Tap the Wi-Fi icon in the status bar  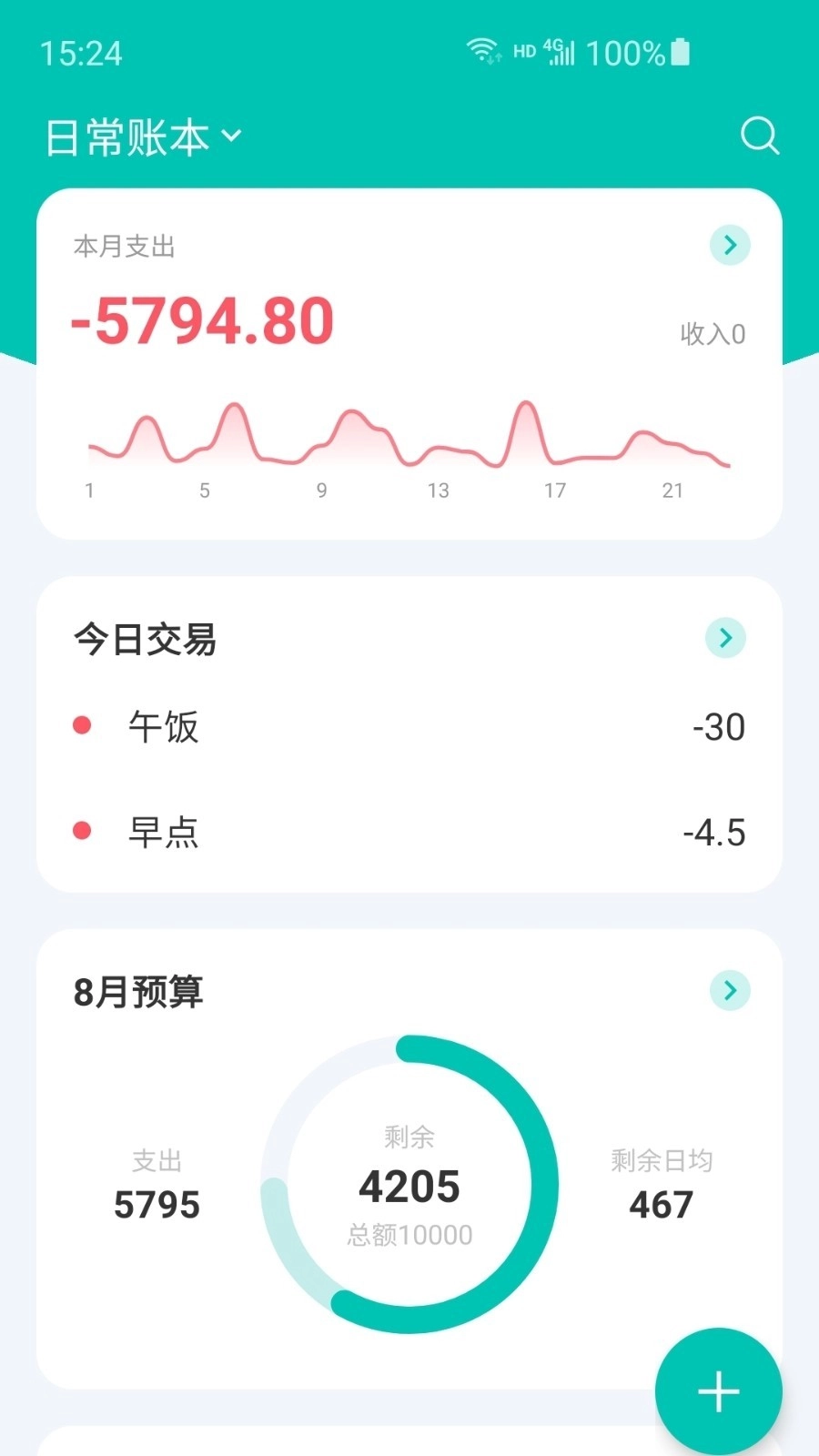[481, 50]
